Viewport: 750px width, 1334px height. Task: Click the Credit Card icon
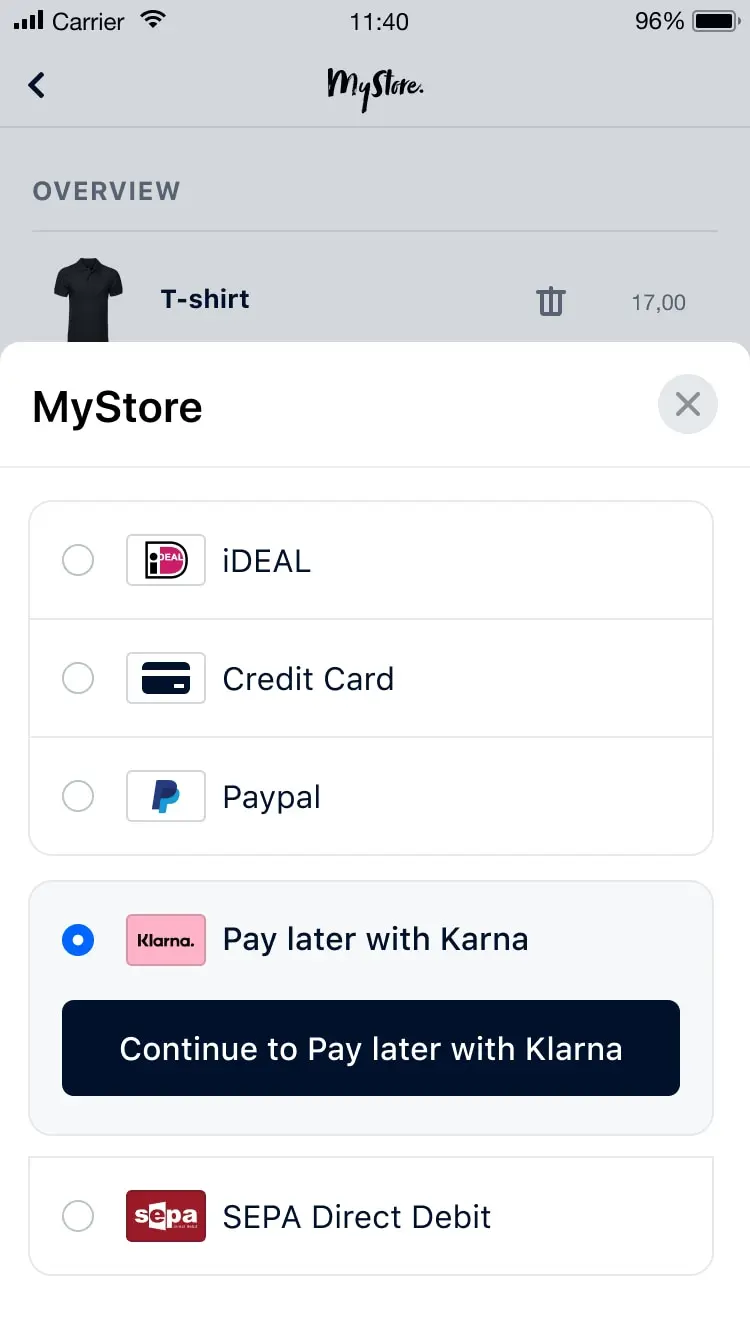tap(165, 678)
